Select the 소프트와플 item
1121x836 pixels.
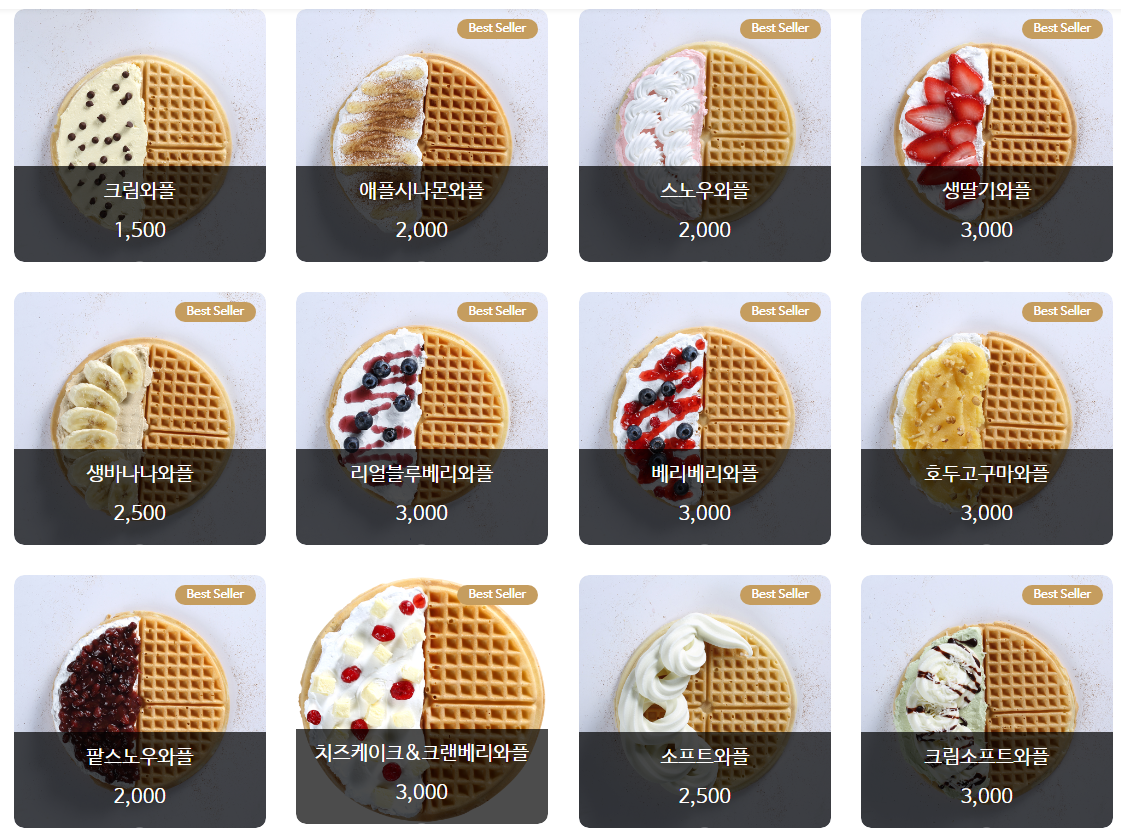click(x=705, y=701)
